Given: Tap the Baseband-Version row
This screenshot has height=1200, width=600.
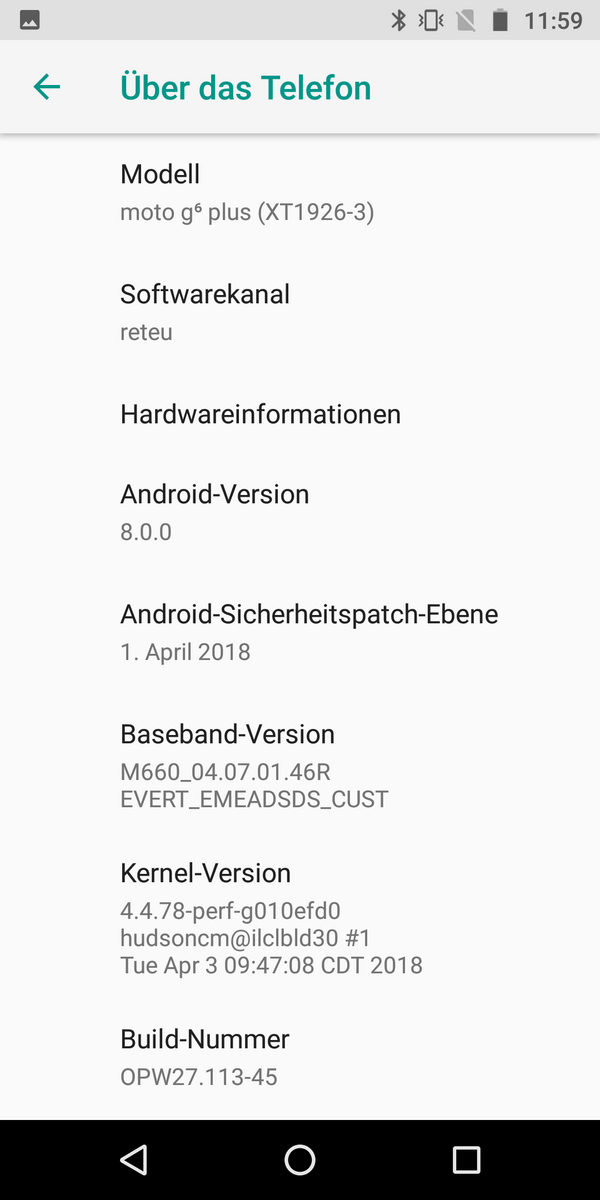Looking at the screenshot, I should 300,766.
